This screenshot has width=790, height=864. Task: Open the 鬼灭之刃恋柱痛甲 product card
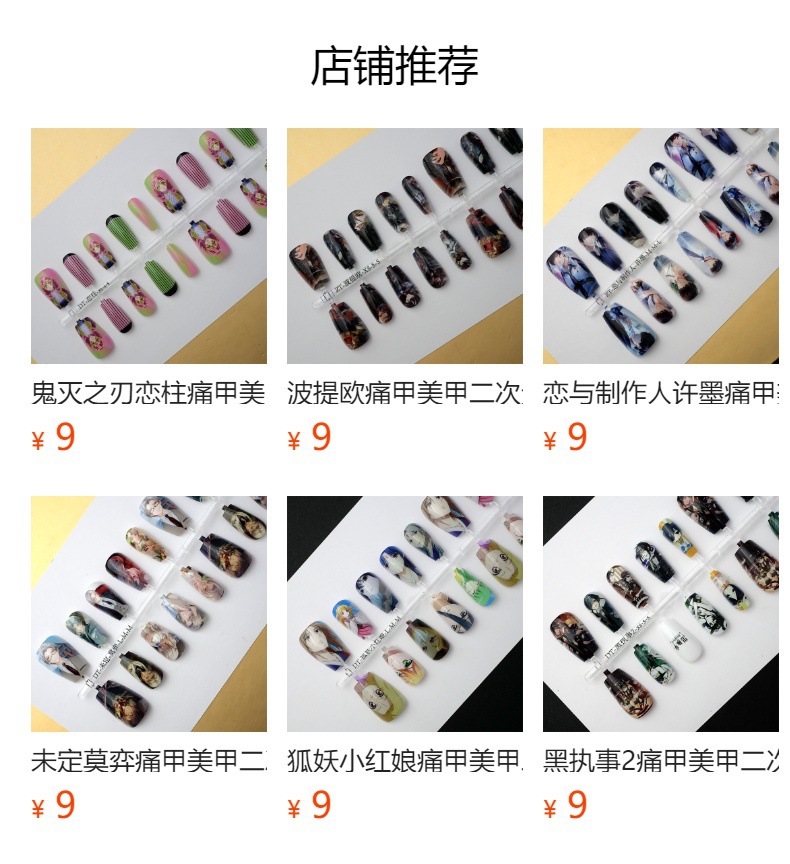148,246
